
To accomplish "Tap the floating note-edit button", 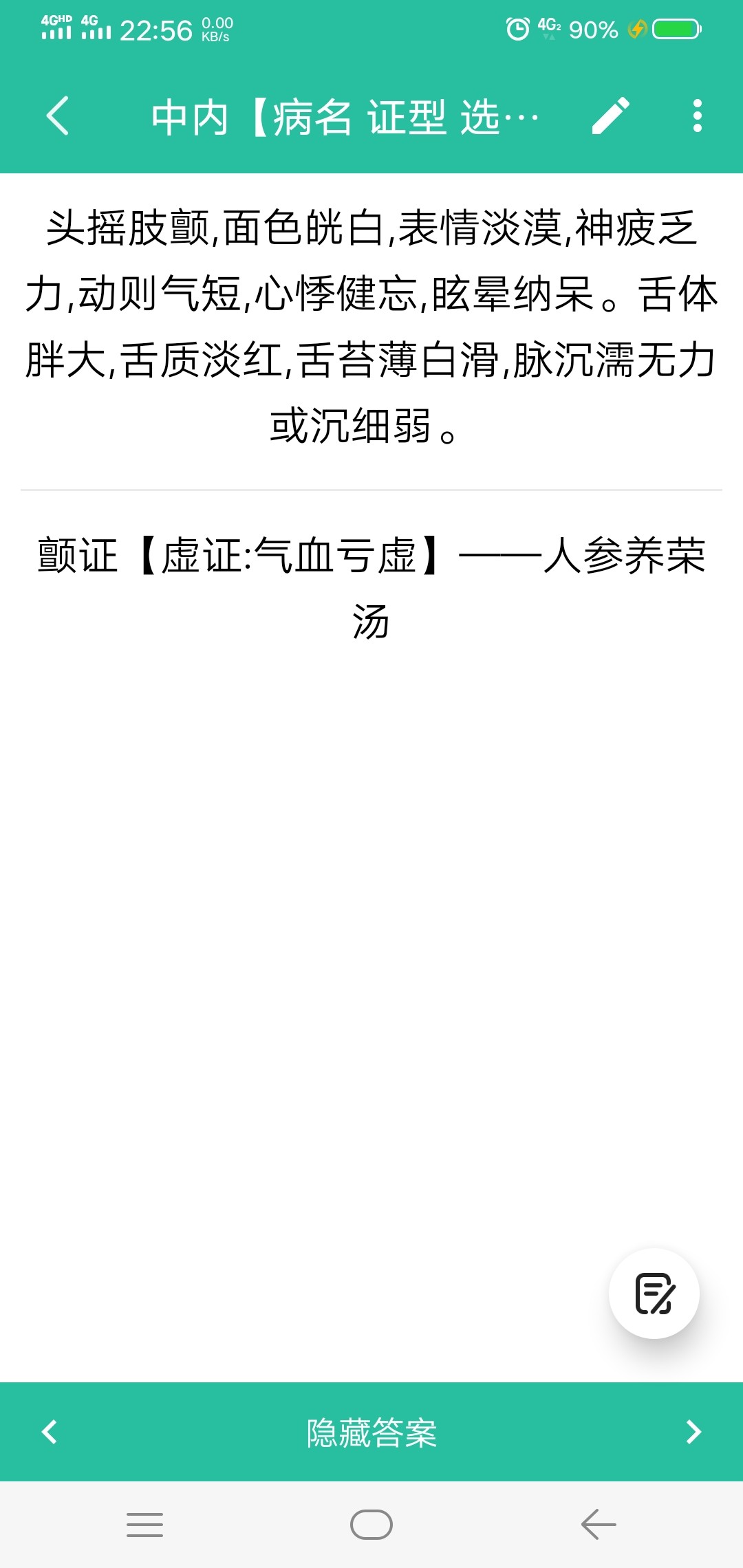I will click(654, 1294).
